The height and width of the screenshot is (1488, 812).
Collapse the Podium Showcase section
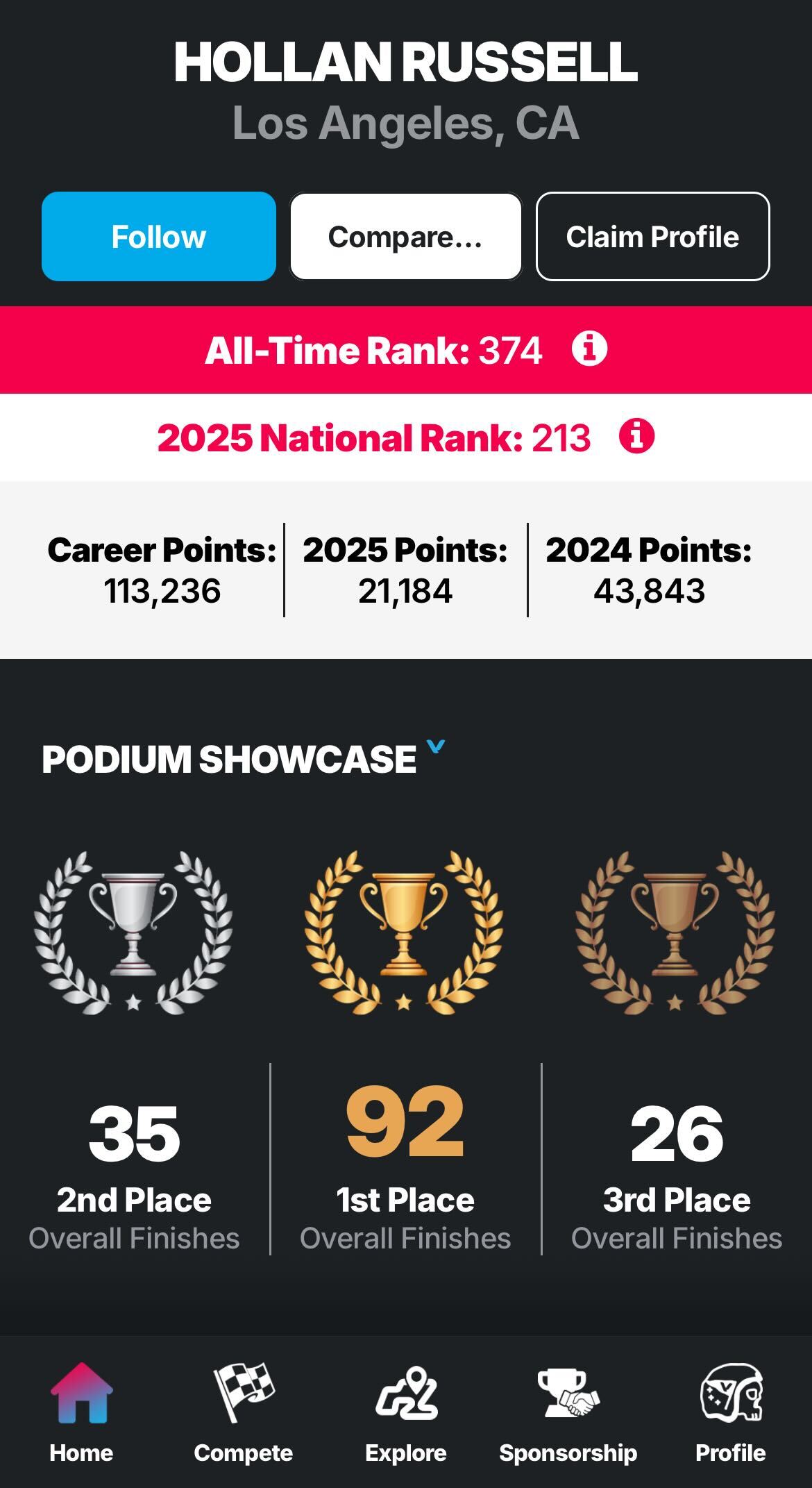tap(436, 747)
